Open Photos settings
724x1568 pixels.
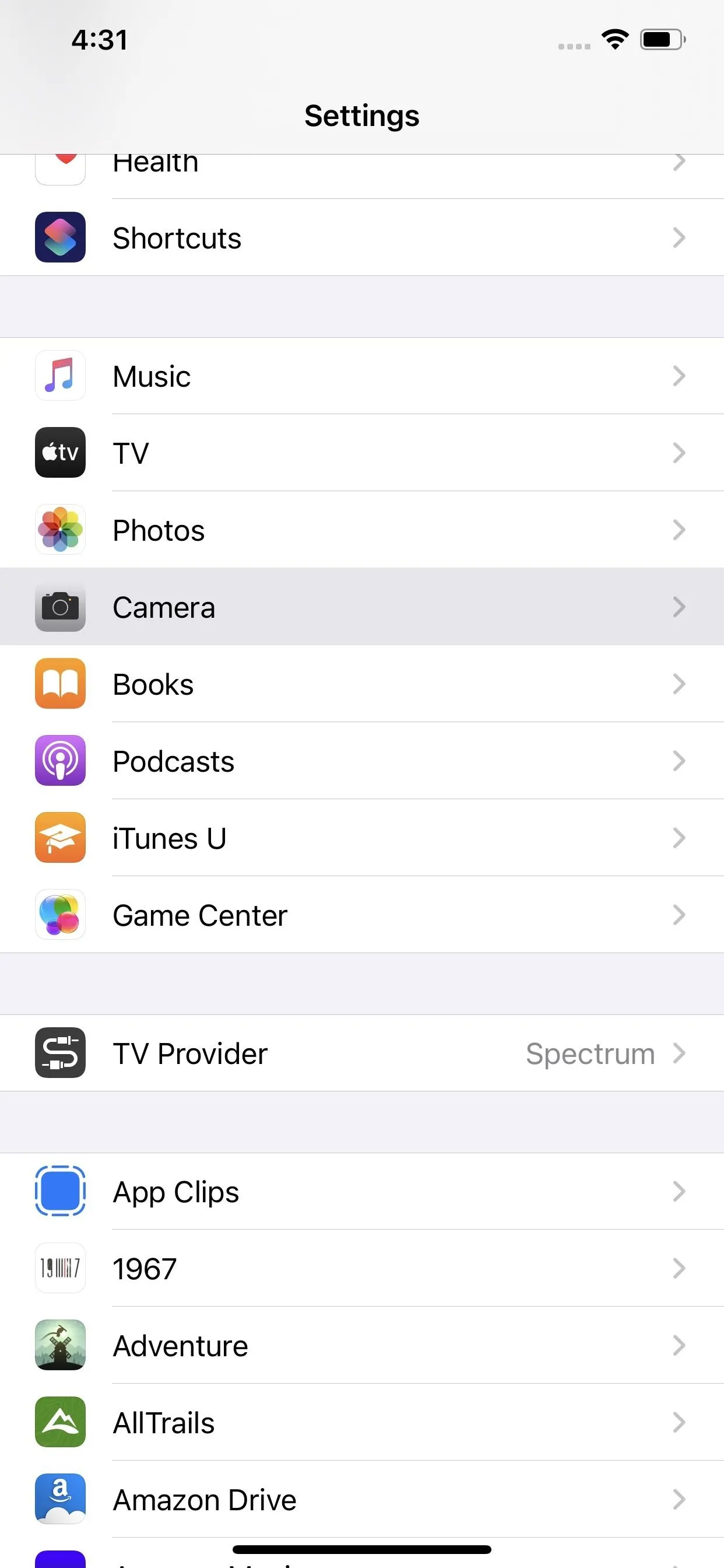coord(362,530)
